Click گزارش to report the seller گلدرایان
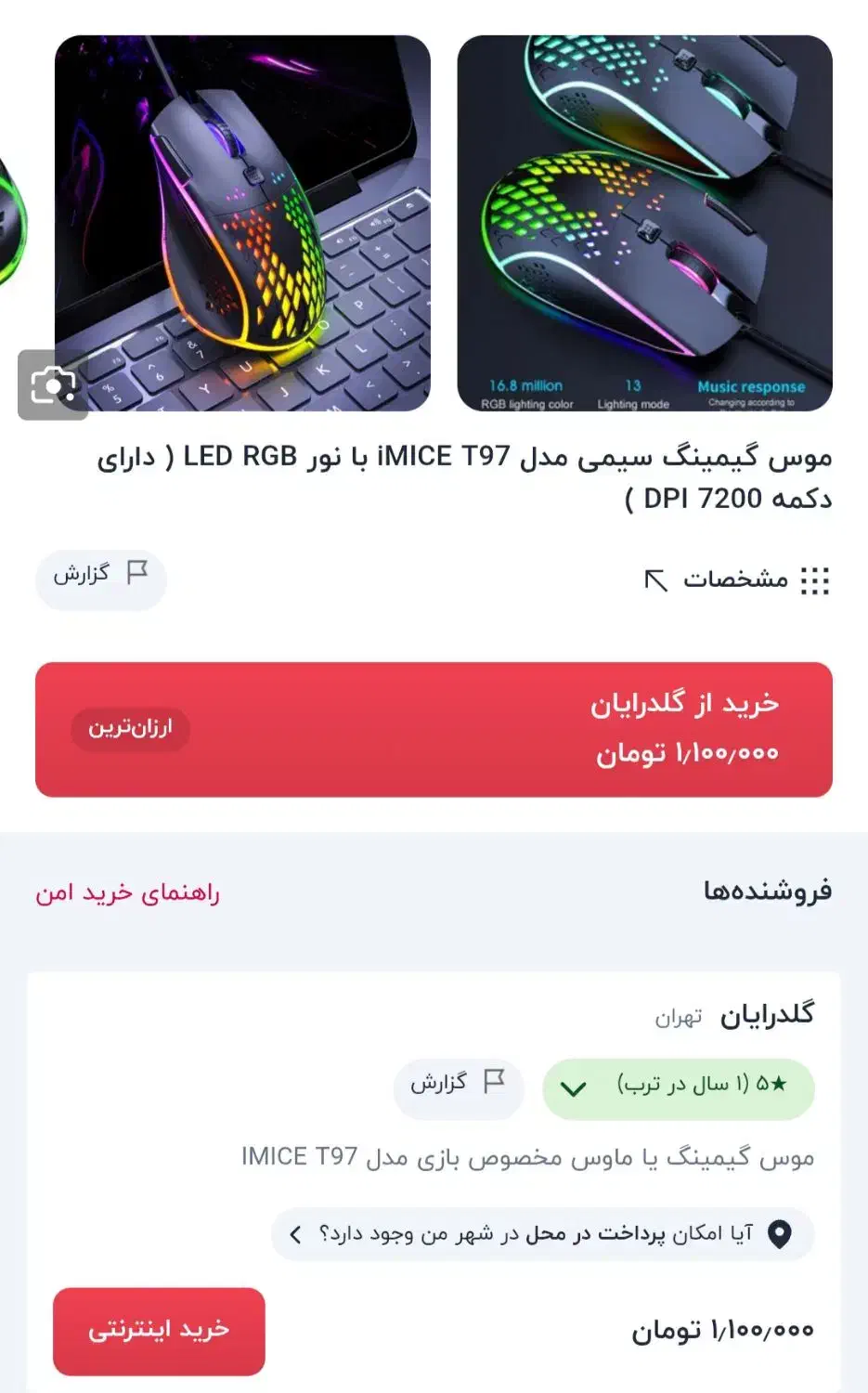Image resolution: width=868 pixels, height=1393 pixels. pyautogui.click(x=460, y=1088)
